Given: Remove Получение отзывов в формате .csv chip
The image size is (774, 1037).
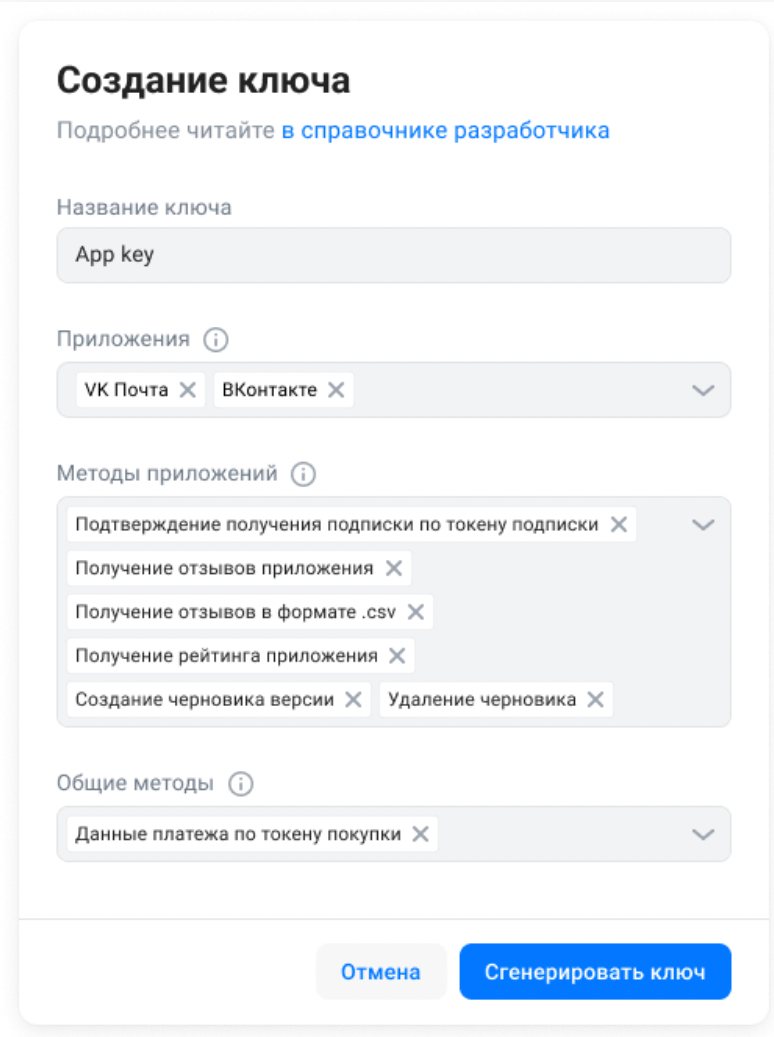Looking at the screenshot, I should coord(416,612).
